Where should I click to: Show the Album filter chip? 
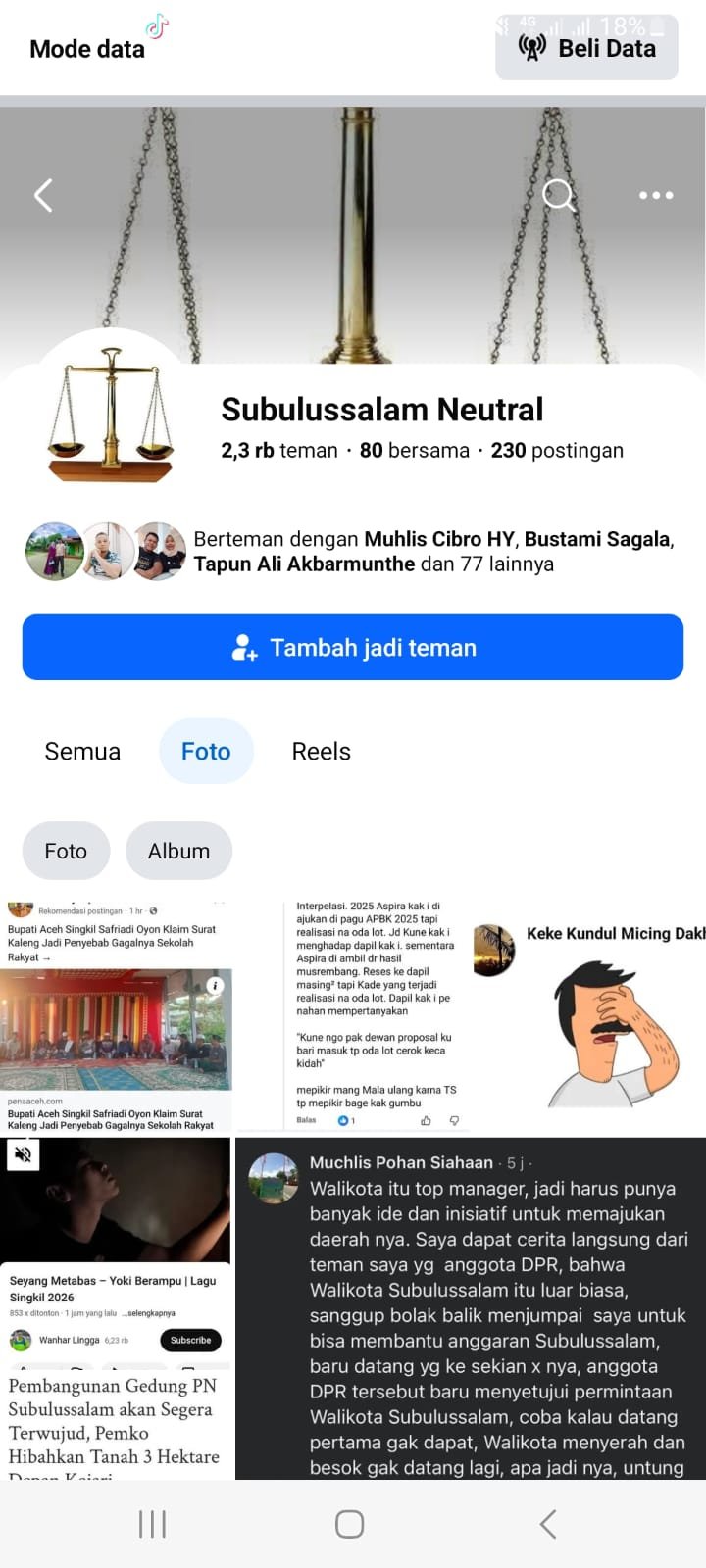point(178,851)
